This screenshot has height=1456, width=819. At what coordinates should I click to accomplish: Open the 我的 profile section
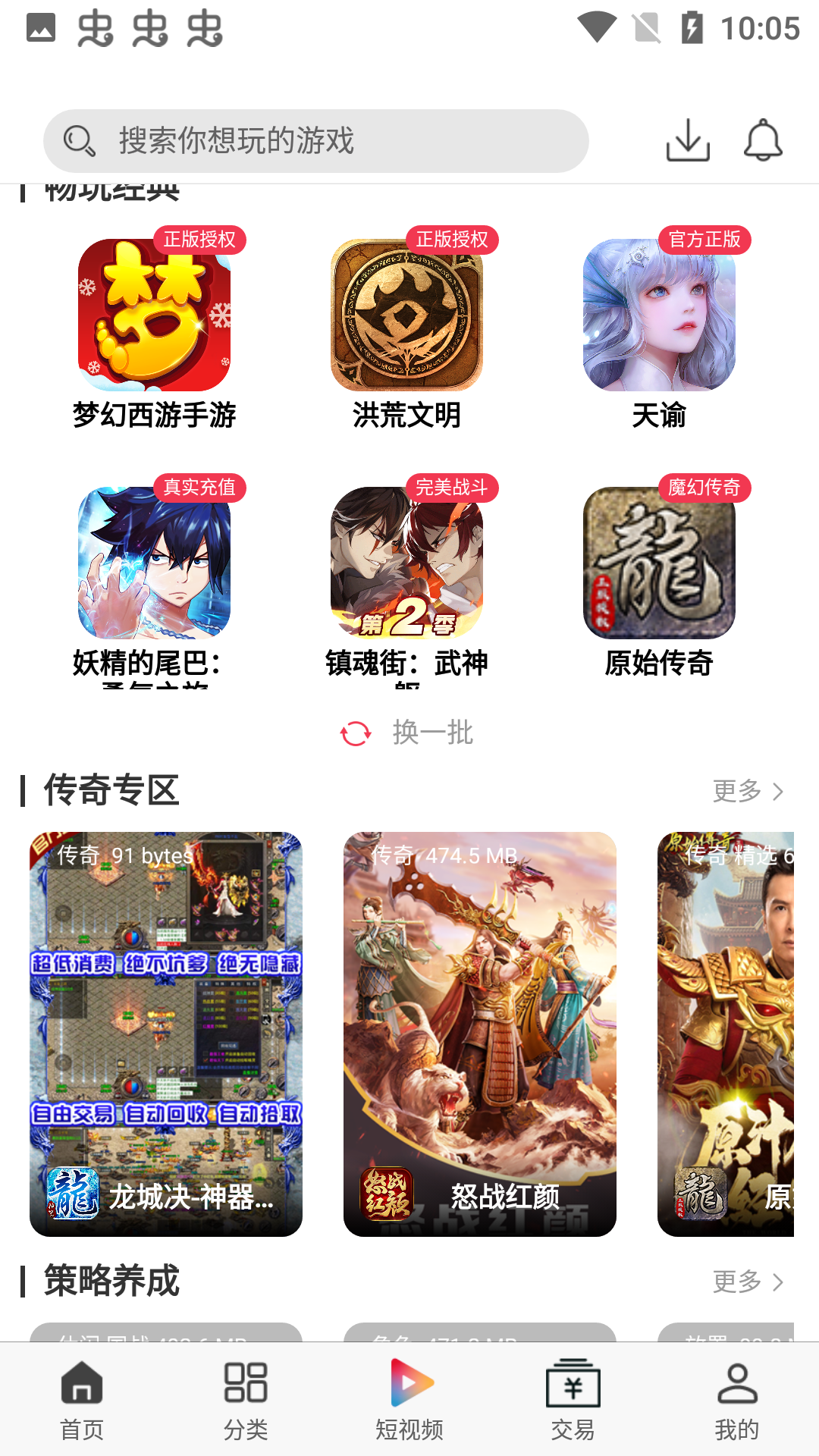[737, 1399]
